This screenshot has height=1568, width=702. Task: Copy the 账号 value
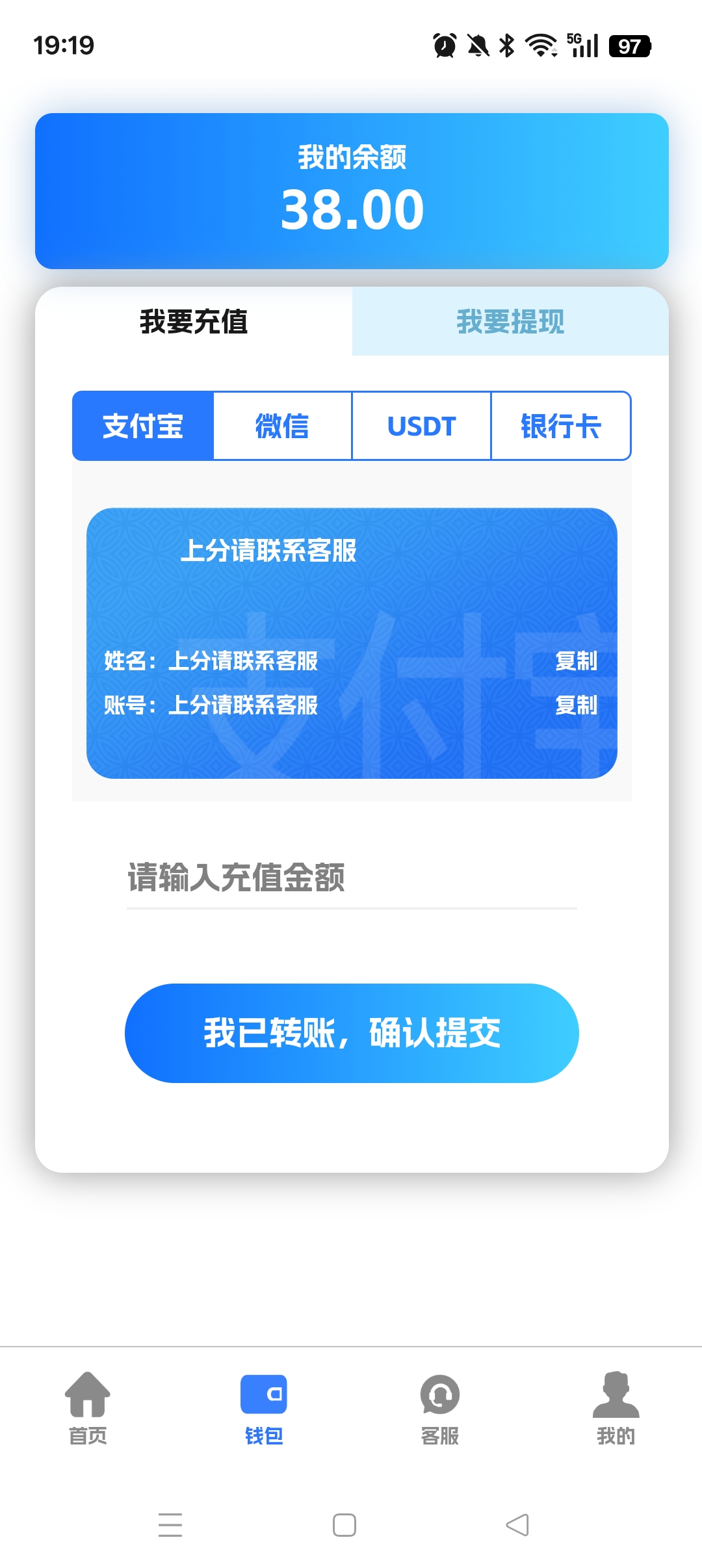coord(576,705)
